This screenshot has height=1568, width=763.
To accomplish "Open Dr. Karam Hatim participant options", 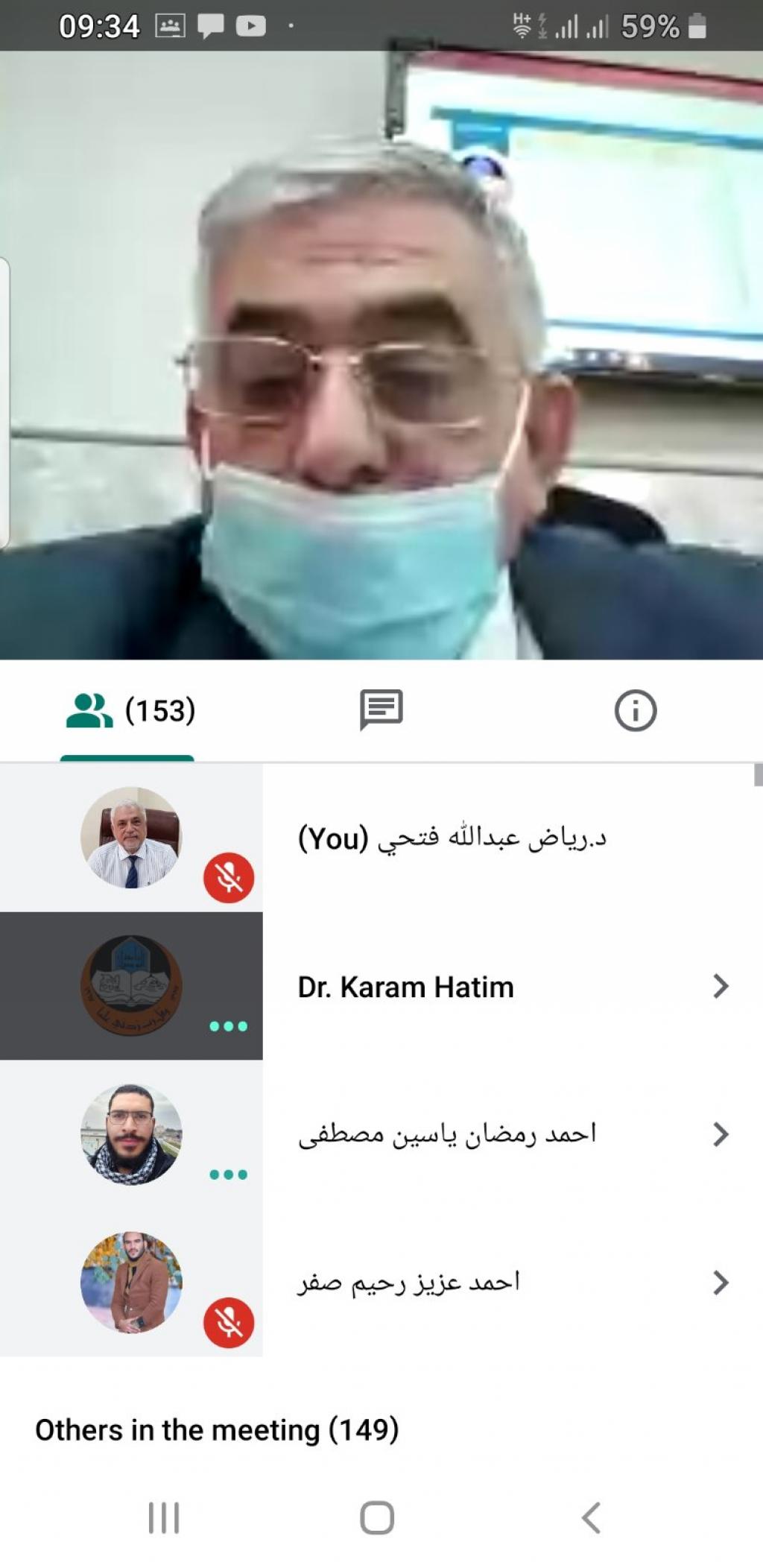I will click(x=720, y=985).
